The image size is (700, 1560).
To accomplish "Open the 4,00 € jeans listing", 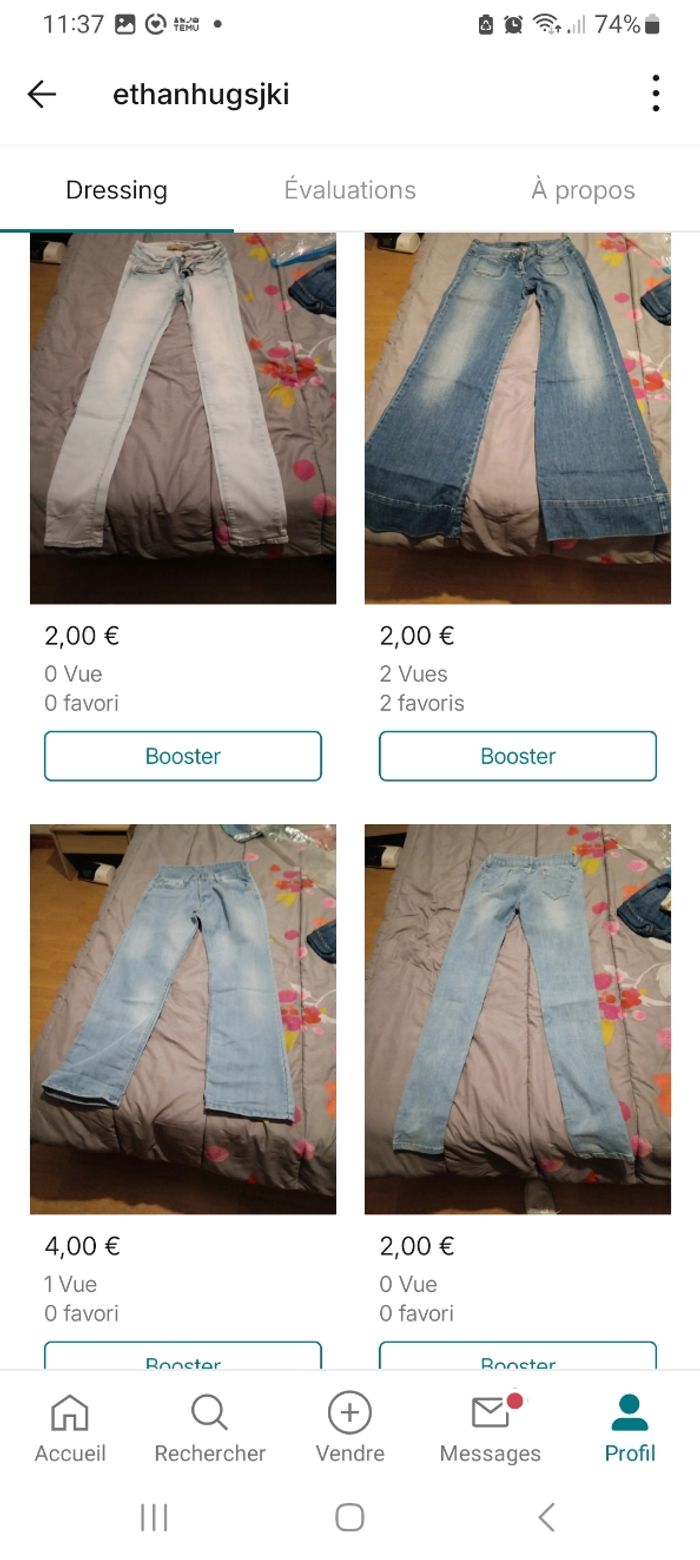I will tap(183, 1018).
